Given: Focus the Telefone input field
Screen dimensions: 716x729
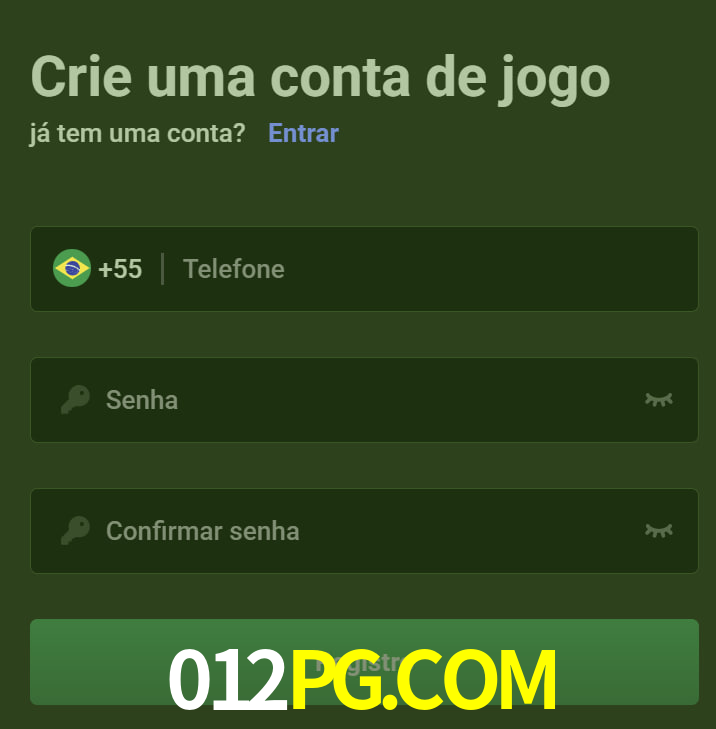Looking at the screenshot, I should tap(430, 269).
